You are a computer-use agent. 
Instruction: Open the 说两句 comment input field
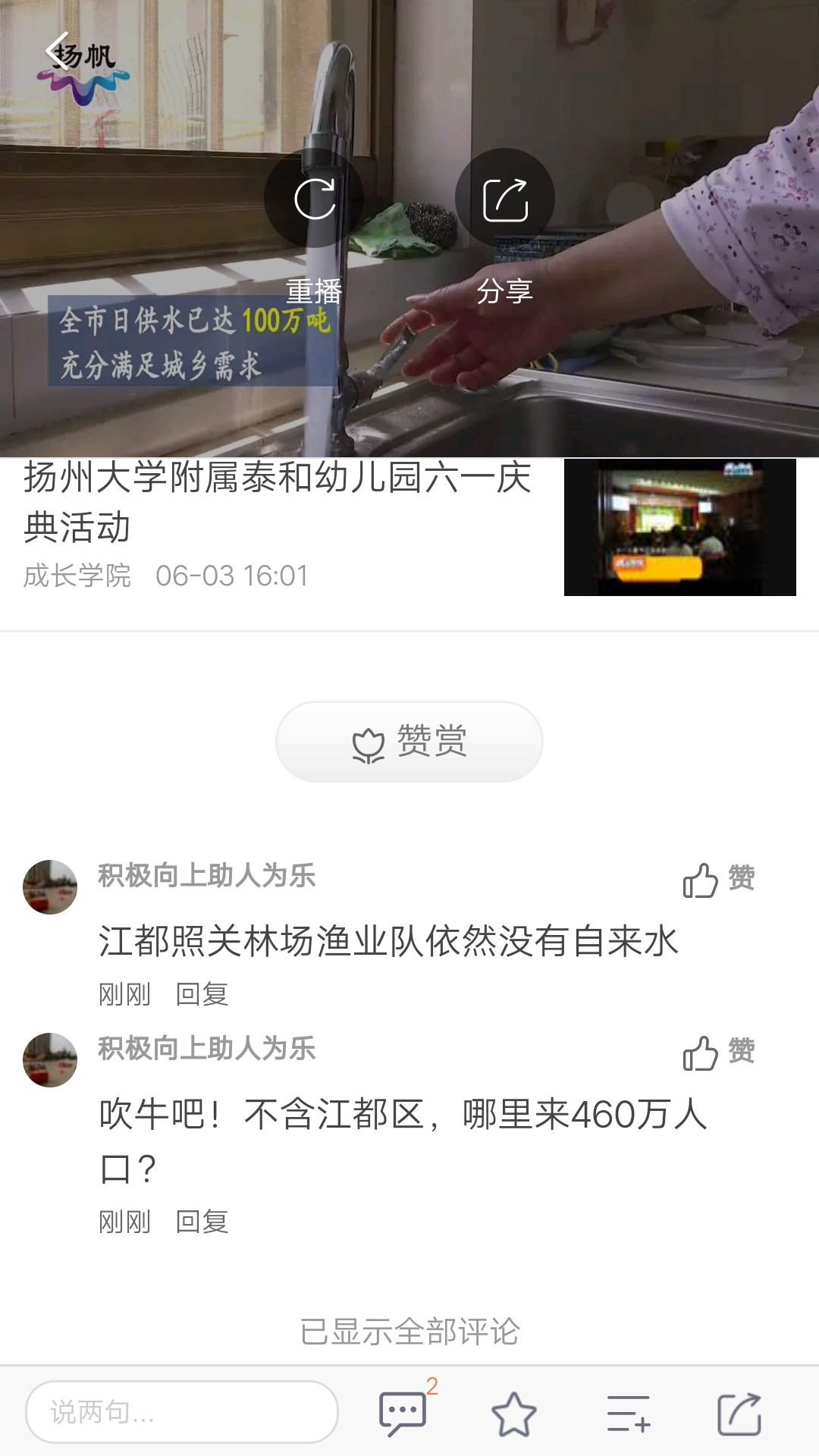(182, 1412)
